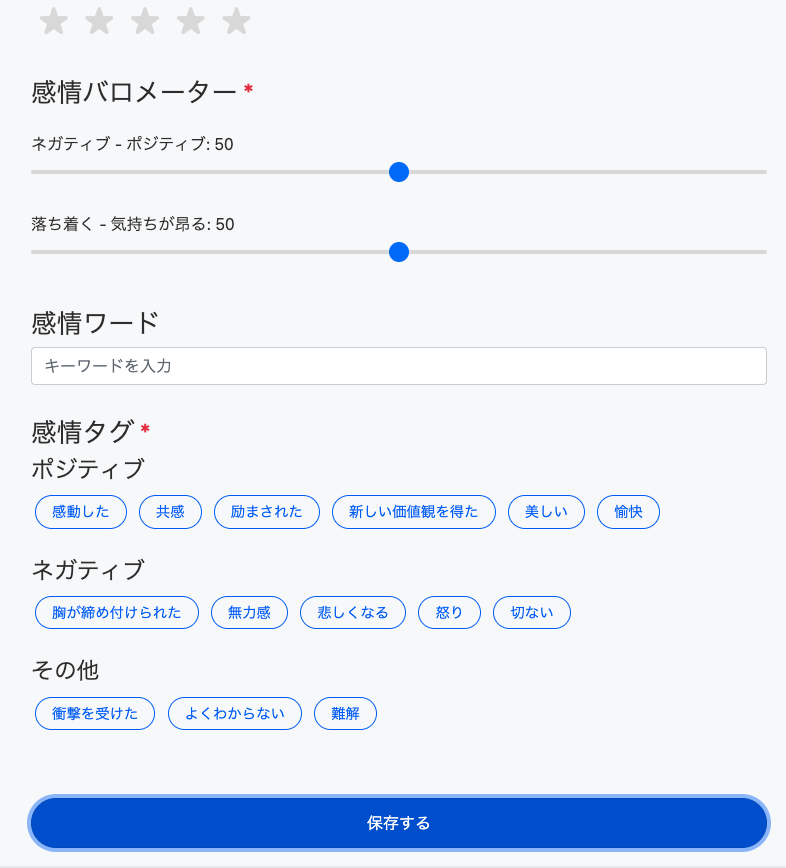Enable the 悲しくなる emotion tag

pyautogui.click(x=352, y=612)
